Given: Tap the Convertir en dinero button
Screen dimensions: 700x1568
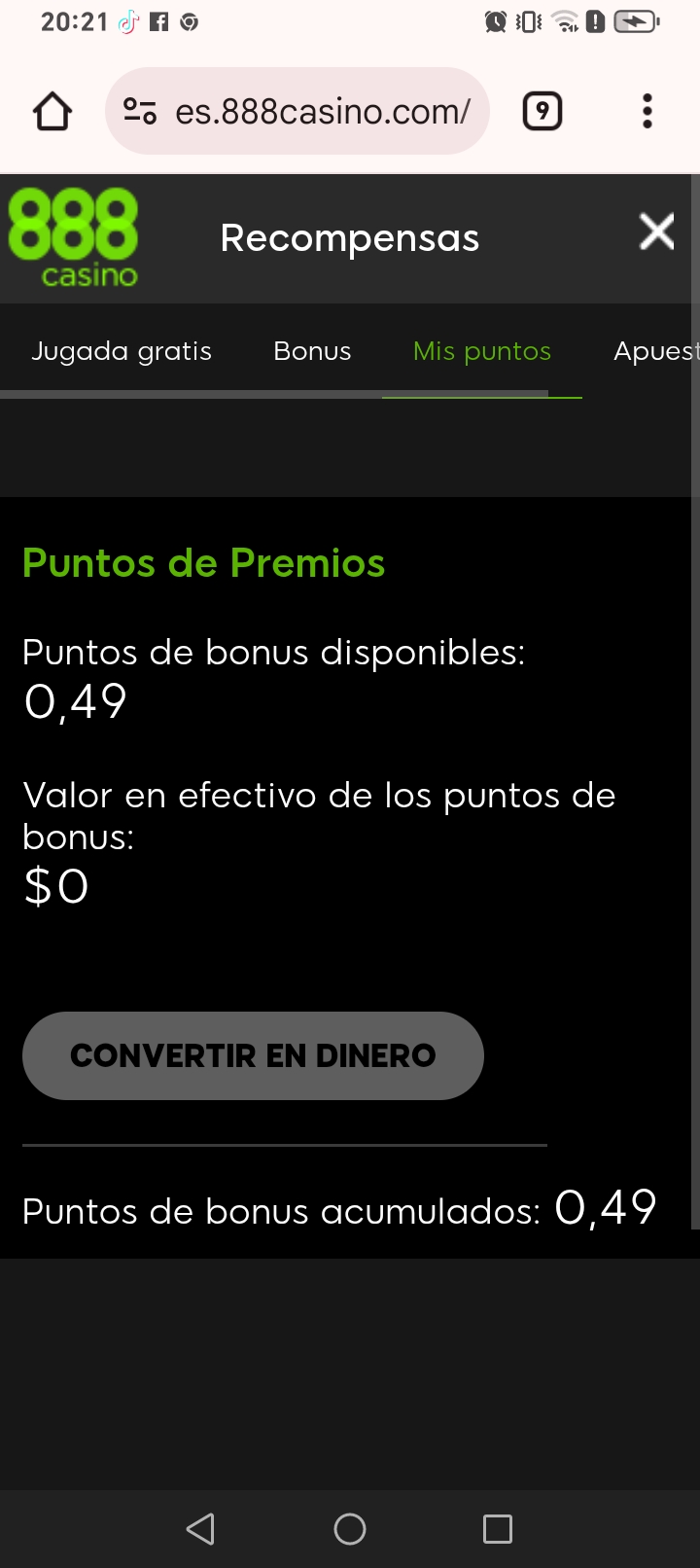Looking at the screenshot, I should point(253,1055).
